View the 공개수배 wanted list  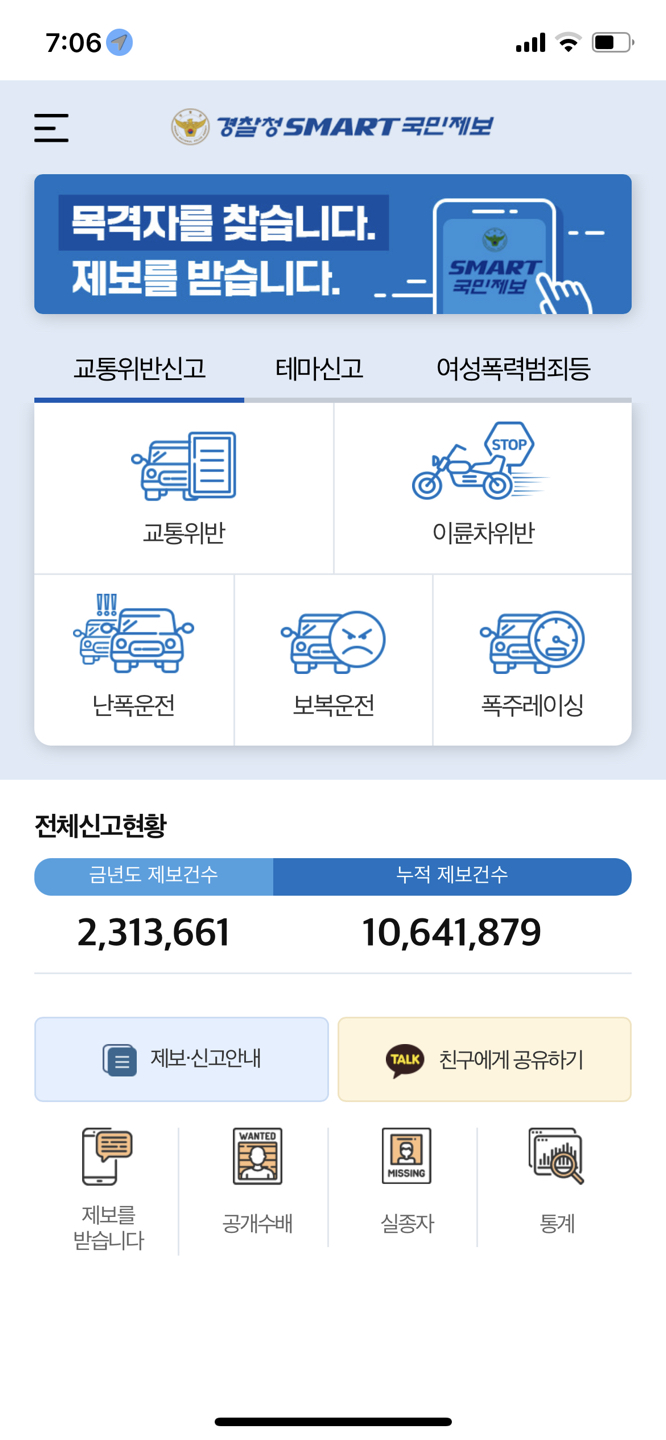[257, 1180]
